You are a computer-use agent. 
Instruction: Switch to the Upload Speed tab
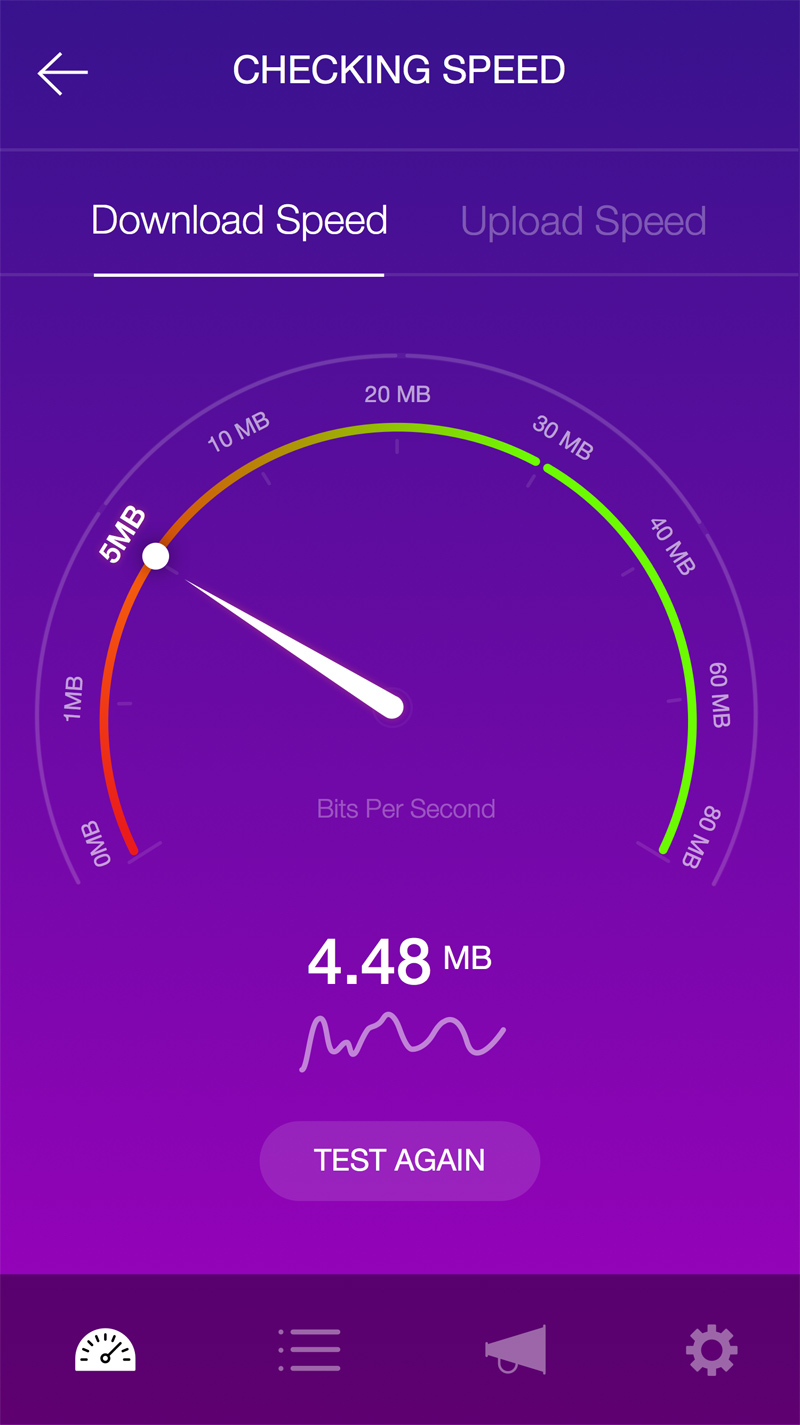[x=583, y=220]
